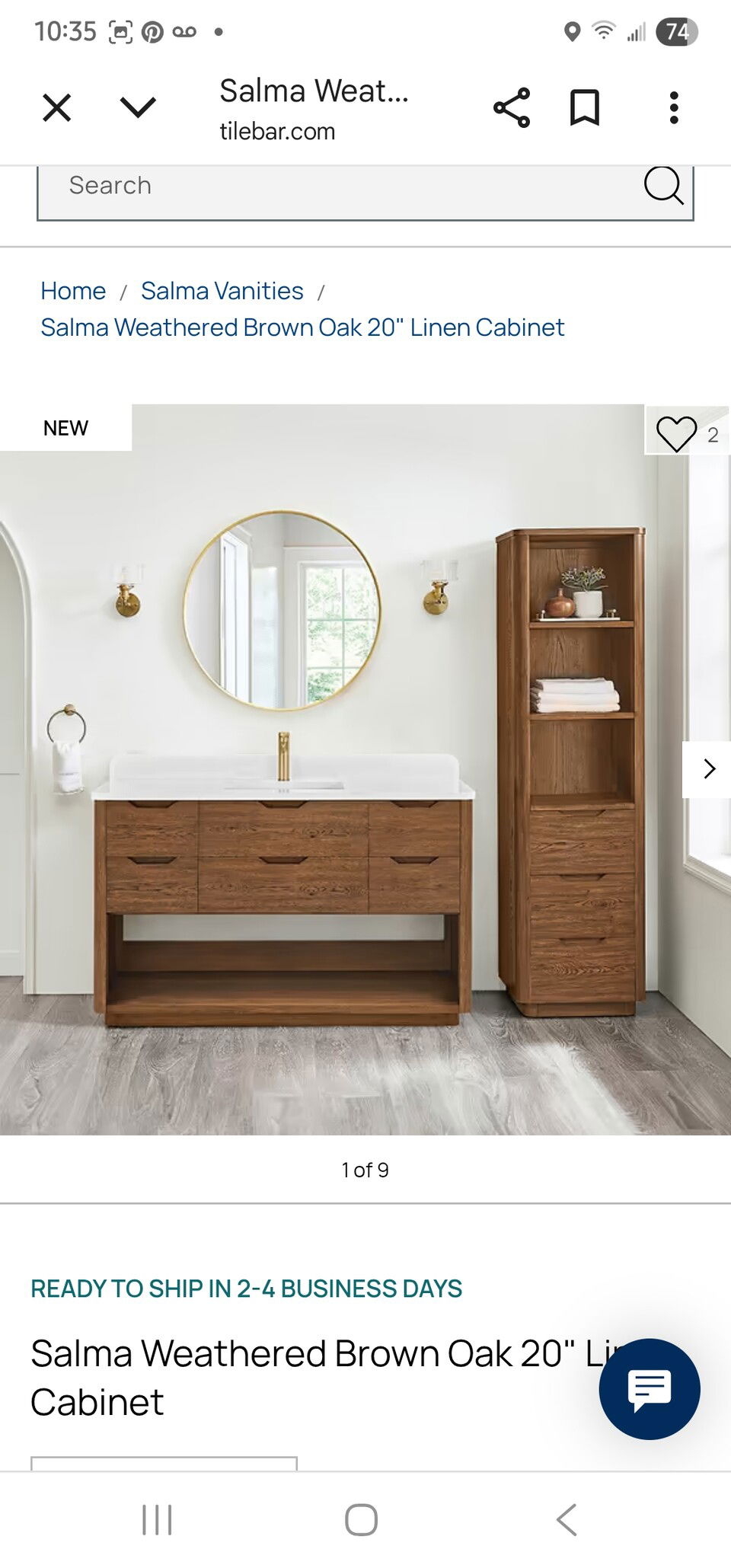The image size is (731, 1568).
Task: Share this tilebar.com page
Action: point(512,108)
